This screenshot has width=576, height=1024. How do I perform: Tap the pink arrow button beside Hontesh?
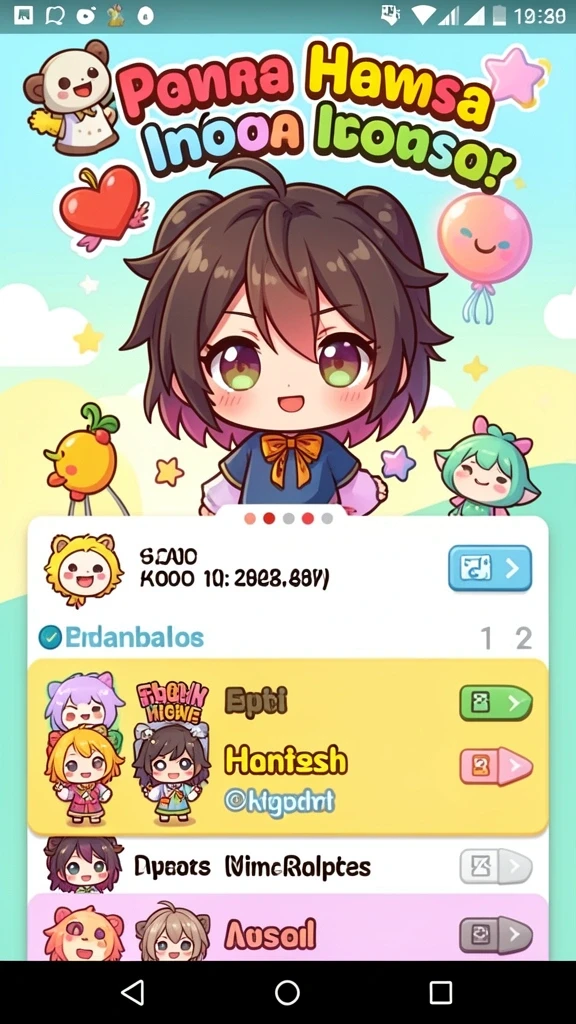[496, 766]
